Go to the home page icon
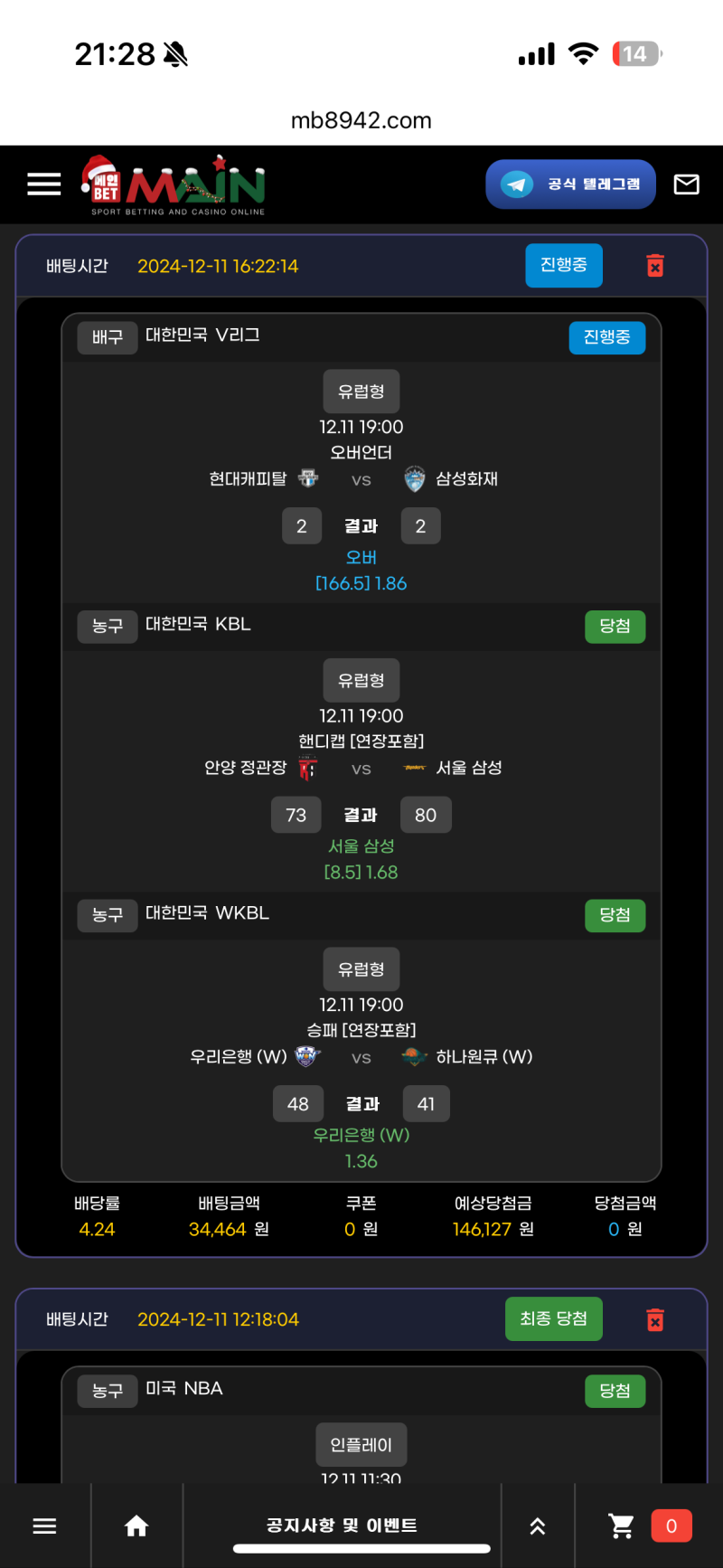 tap(136, 1526)
